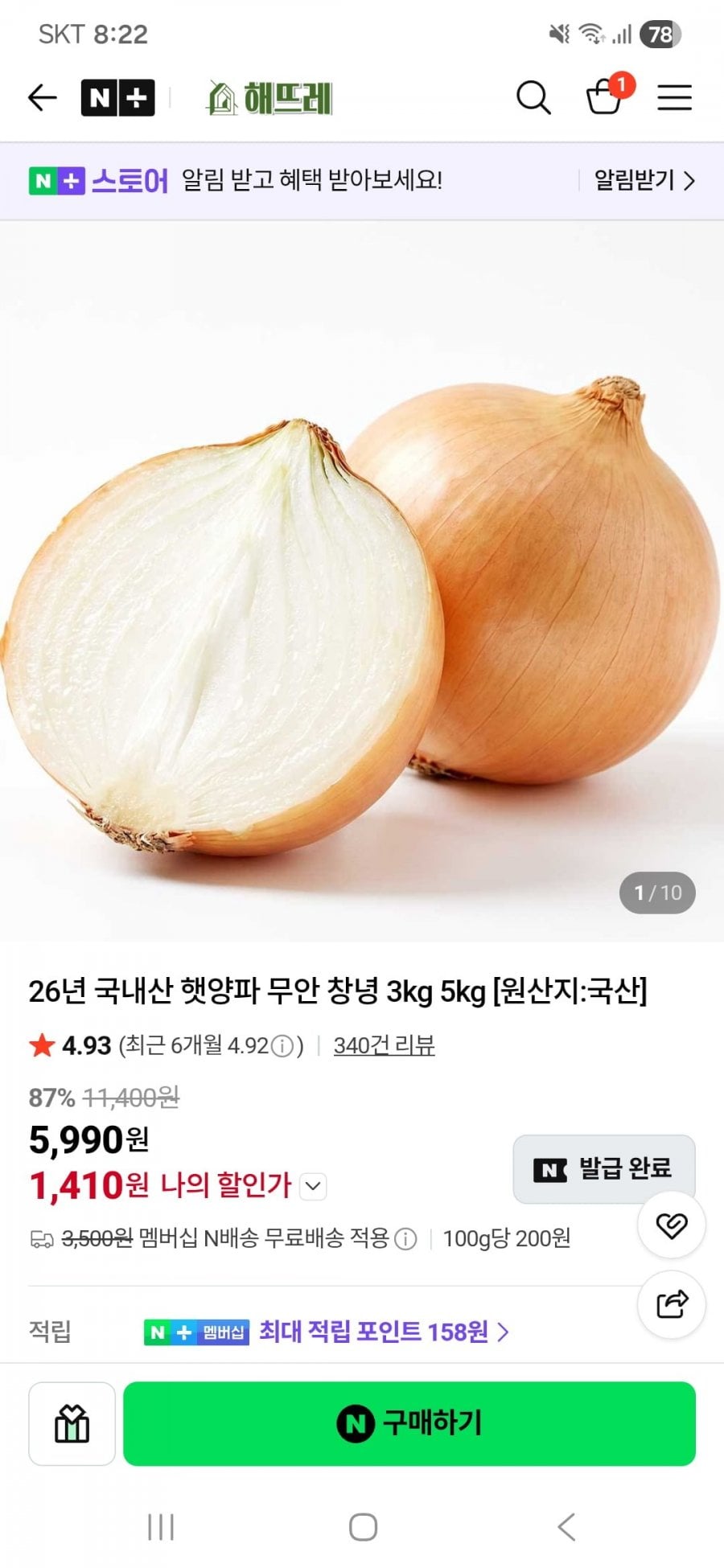Open 최대 적립 포인트 158원 details
The image size is (724, 1568).
click(x=384, y=1332)
